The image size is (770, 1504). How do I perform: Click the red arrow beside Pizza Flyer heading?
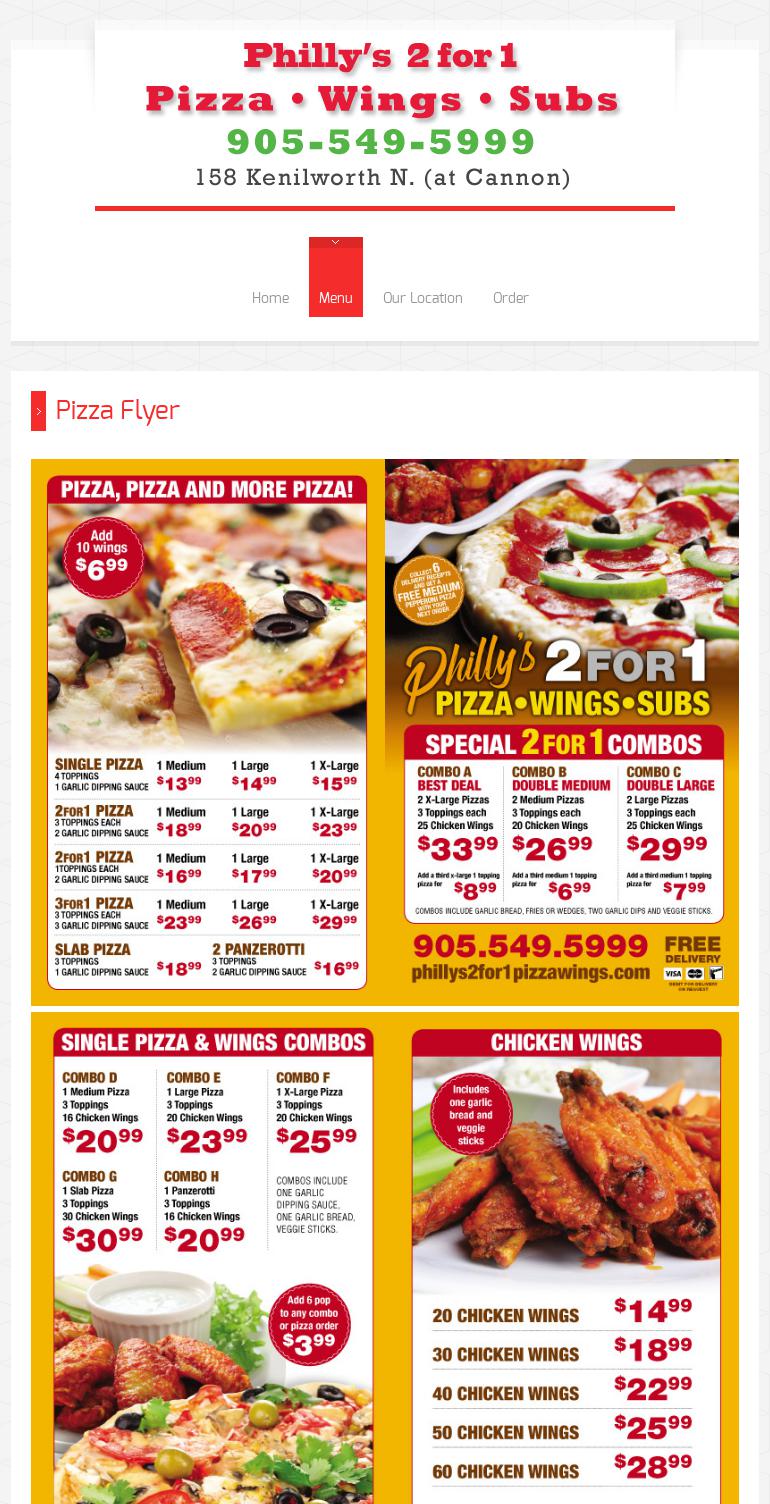point(39,411)
